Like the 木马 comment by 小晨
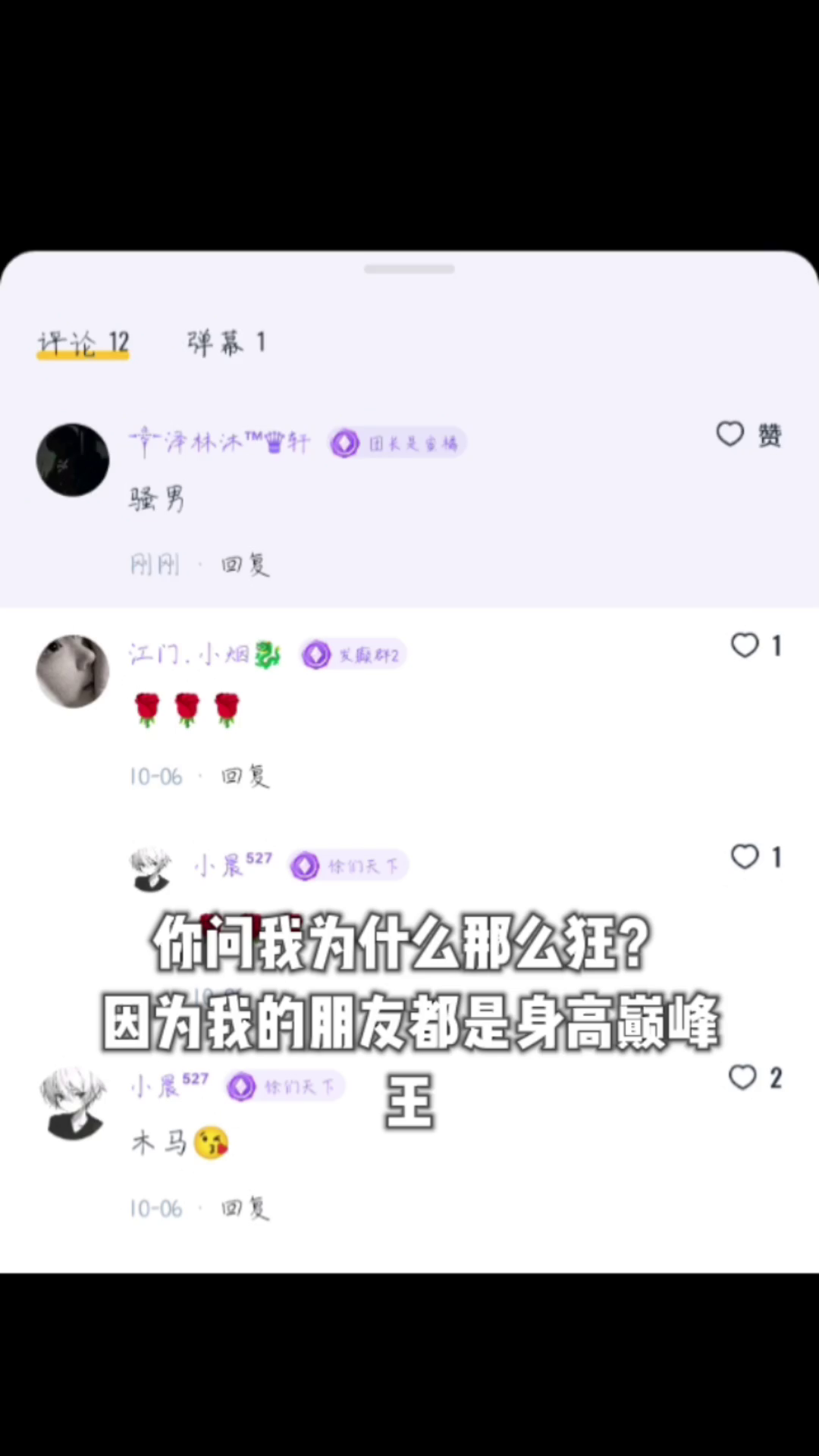 pos(743,1078)
